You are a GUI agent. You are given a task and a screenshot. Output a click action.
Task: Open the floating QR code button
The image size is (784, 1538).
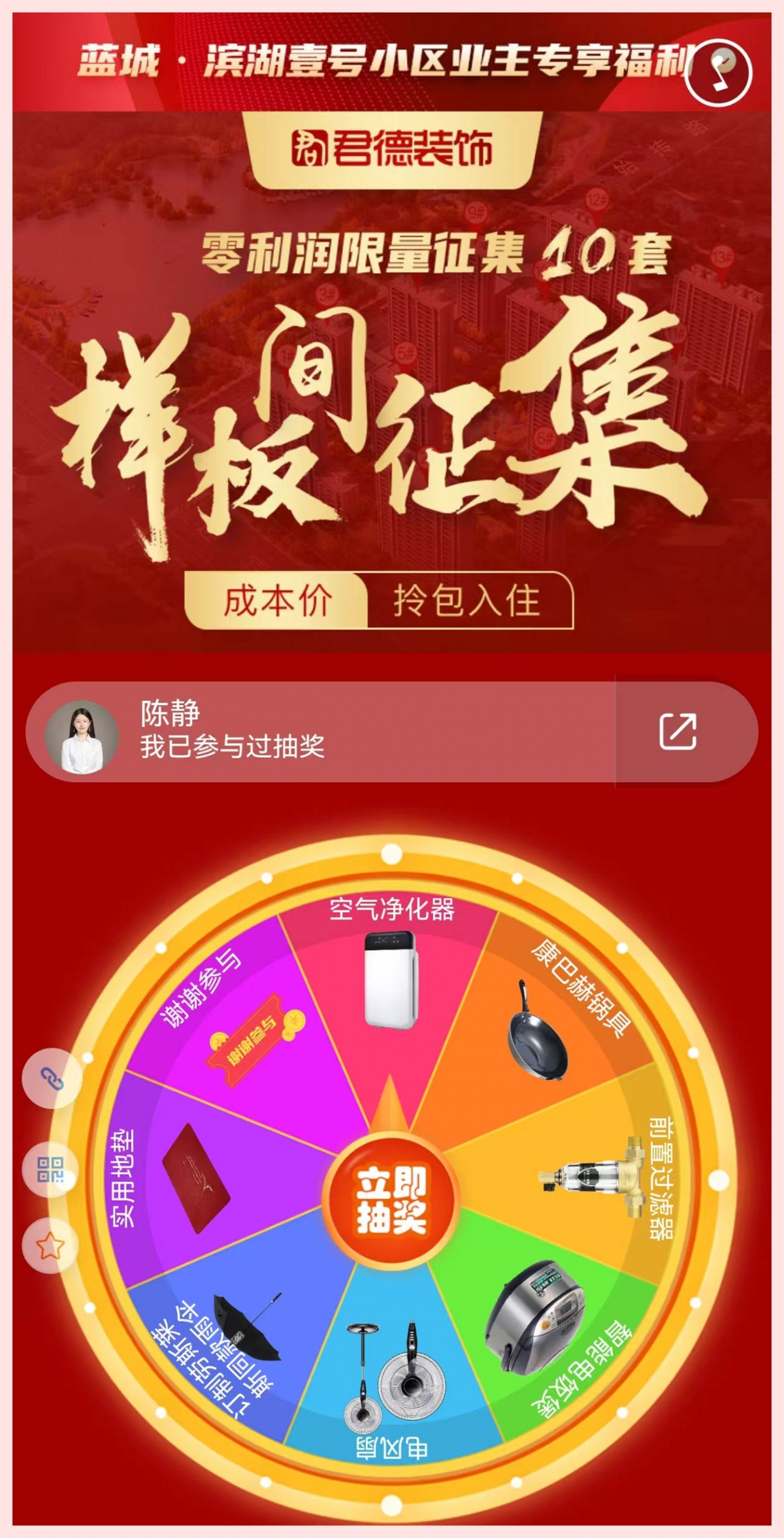tap(51, 1169)
